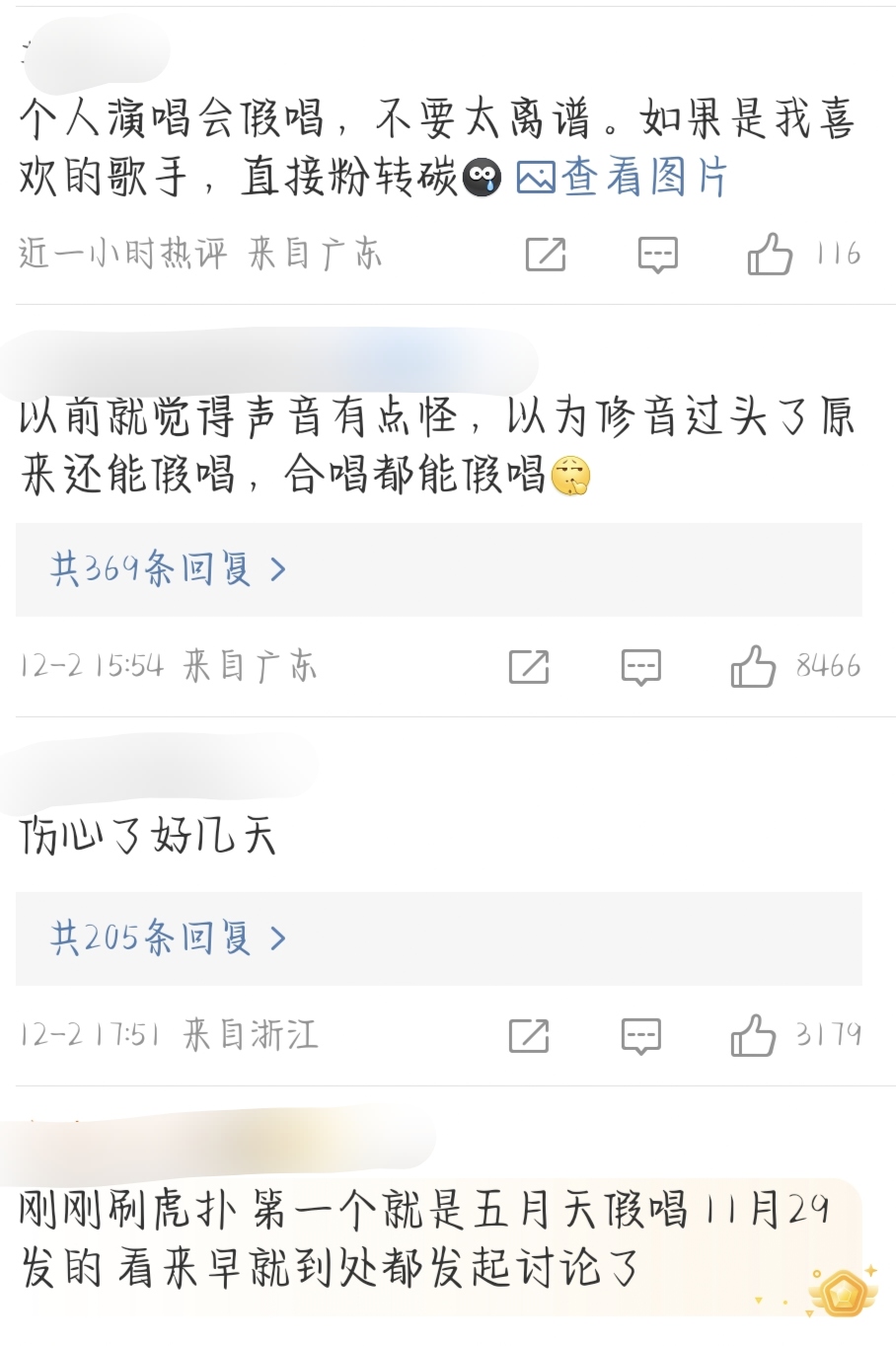Expand 共205条回复 replies
Viewport: 896px width, 1346px height.
point(168,937)
